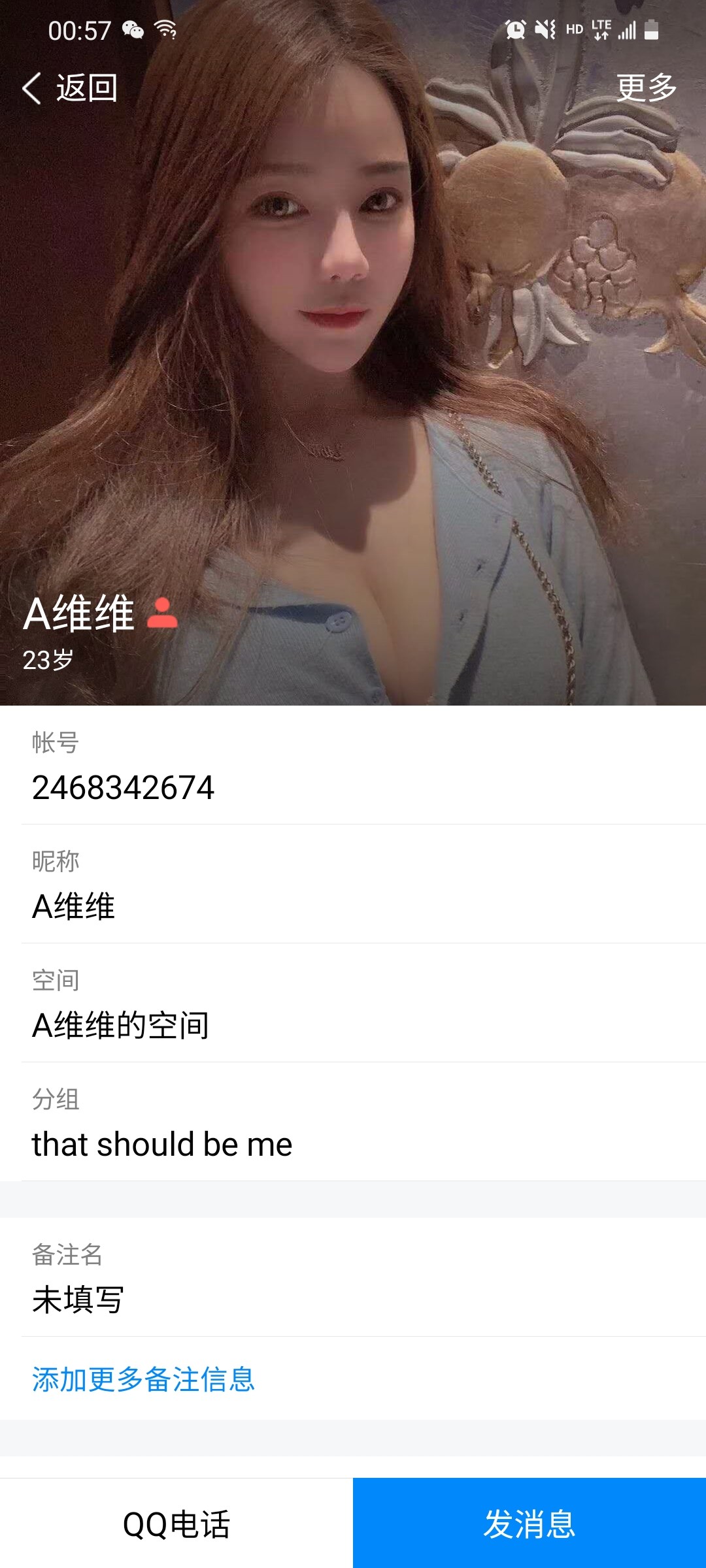Open the WeChat icon in status bar
Viewport: 706px width, 1568px height.
coord(133,29)
